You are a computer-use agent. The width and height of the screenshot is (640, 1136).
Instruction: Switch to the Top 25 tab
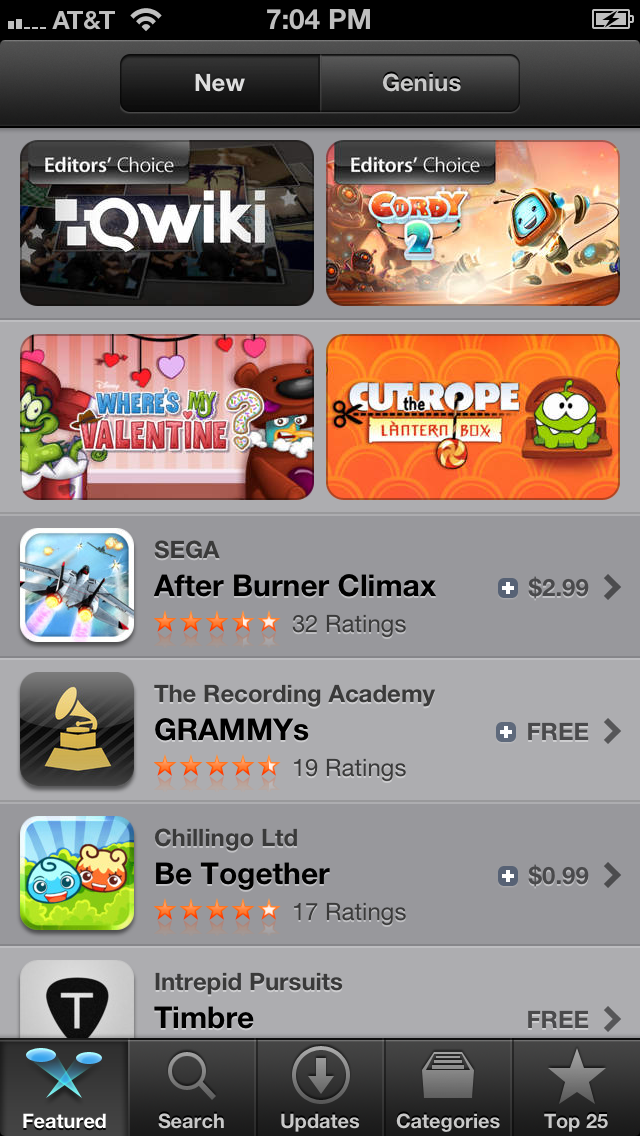coord(576,1088)
